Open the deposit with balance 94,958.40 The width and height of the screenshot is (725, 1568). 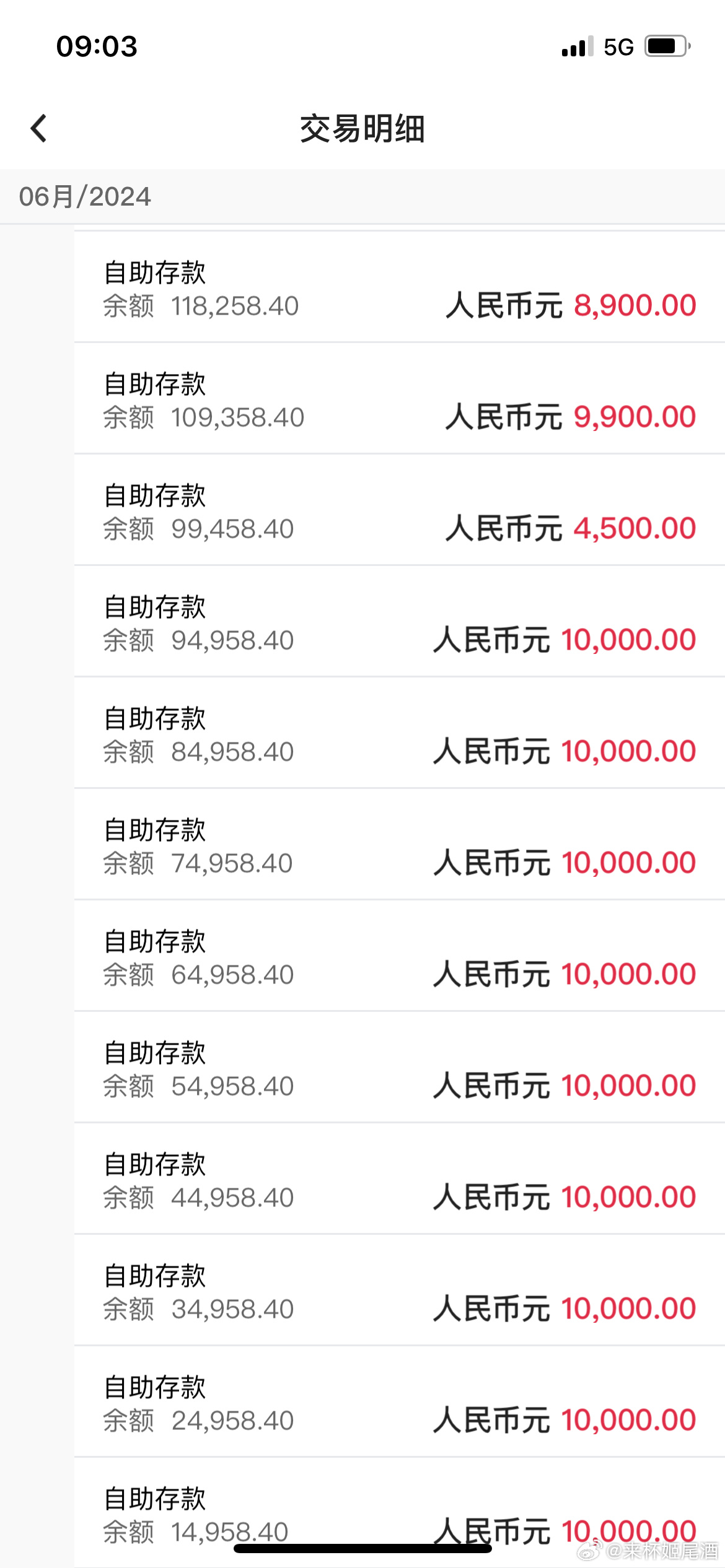(399, 623)
